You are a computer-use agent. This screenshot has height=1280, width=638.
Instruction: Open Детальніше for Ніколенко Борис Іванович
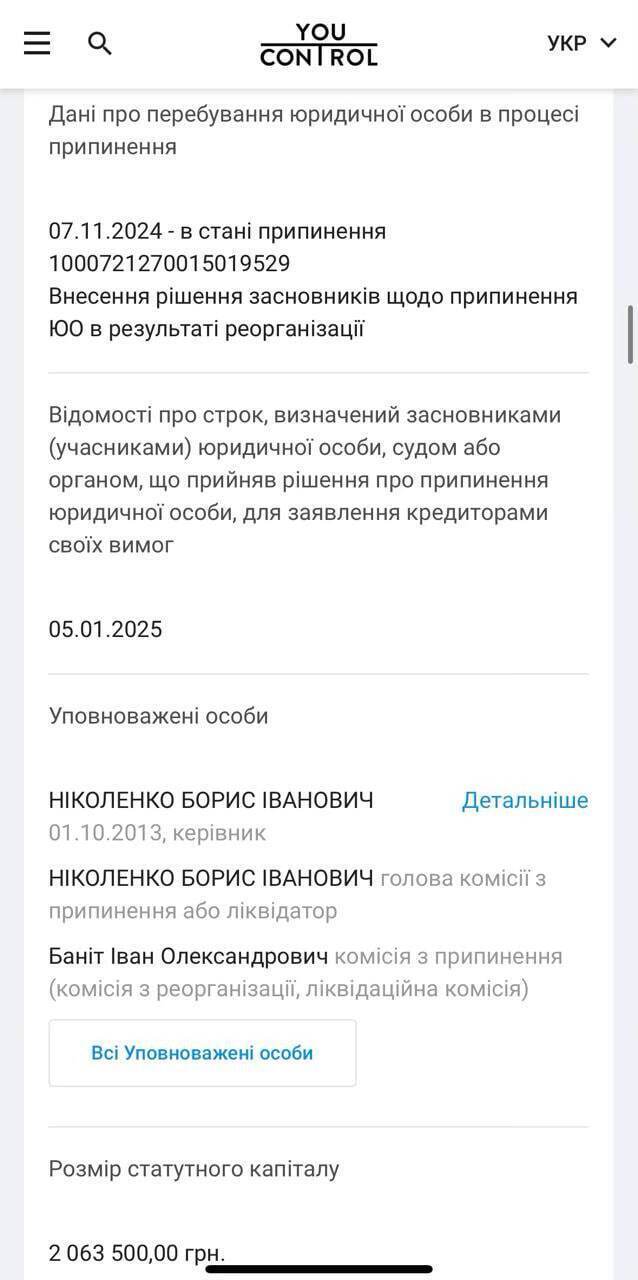(x=524, y=800)
